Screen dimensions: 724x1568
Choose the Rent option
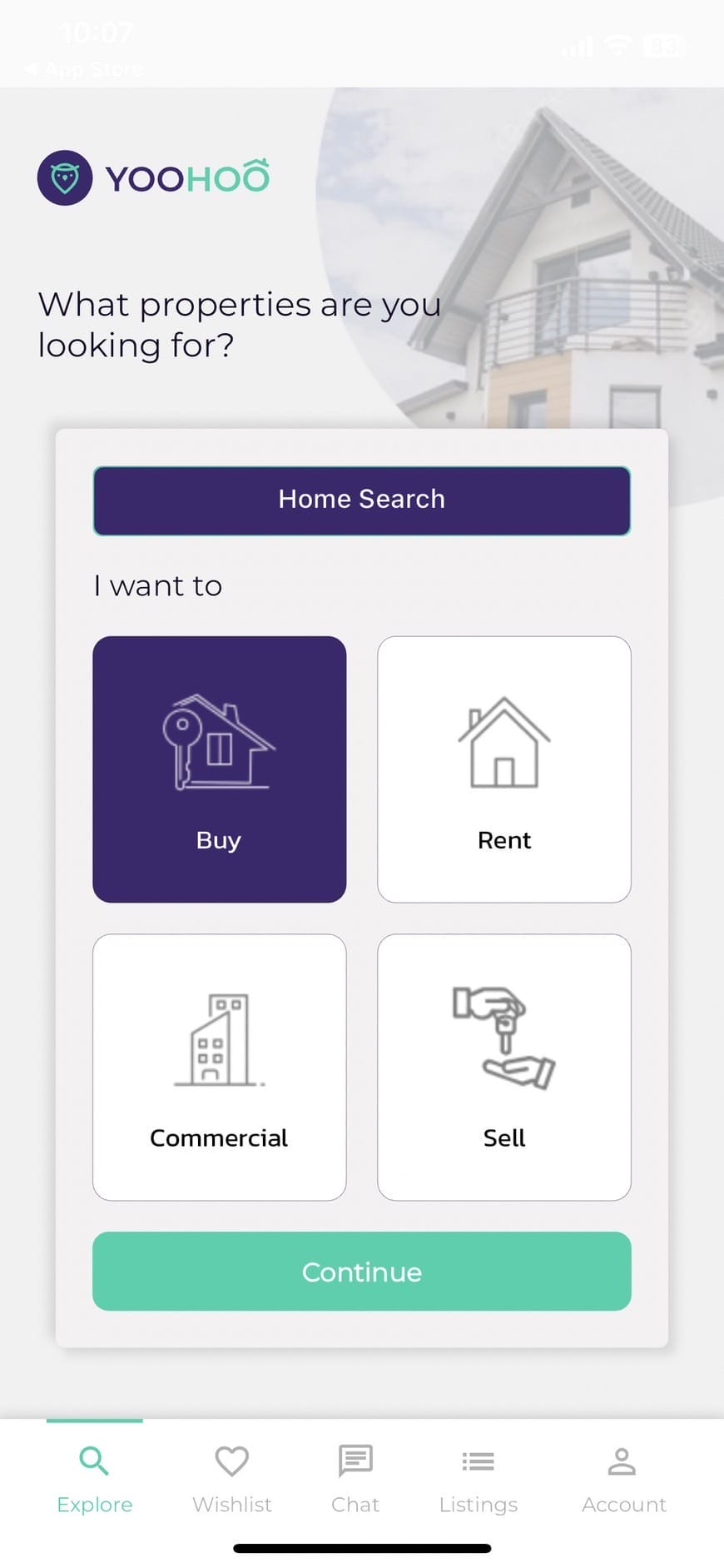503,769
